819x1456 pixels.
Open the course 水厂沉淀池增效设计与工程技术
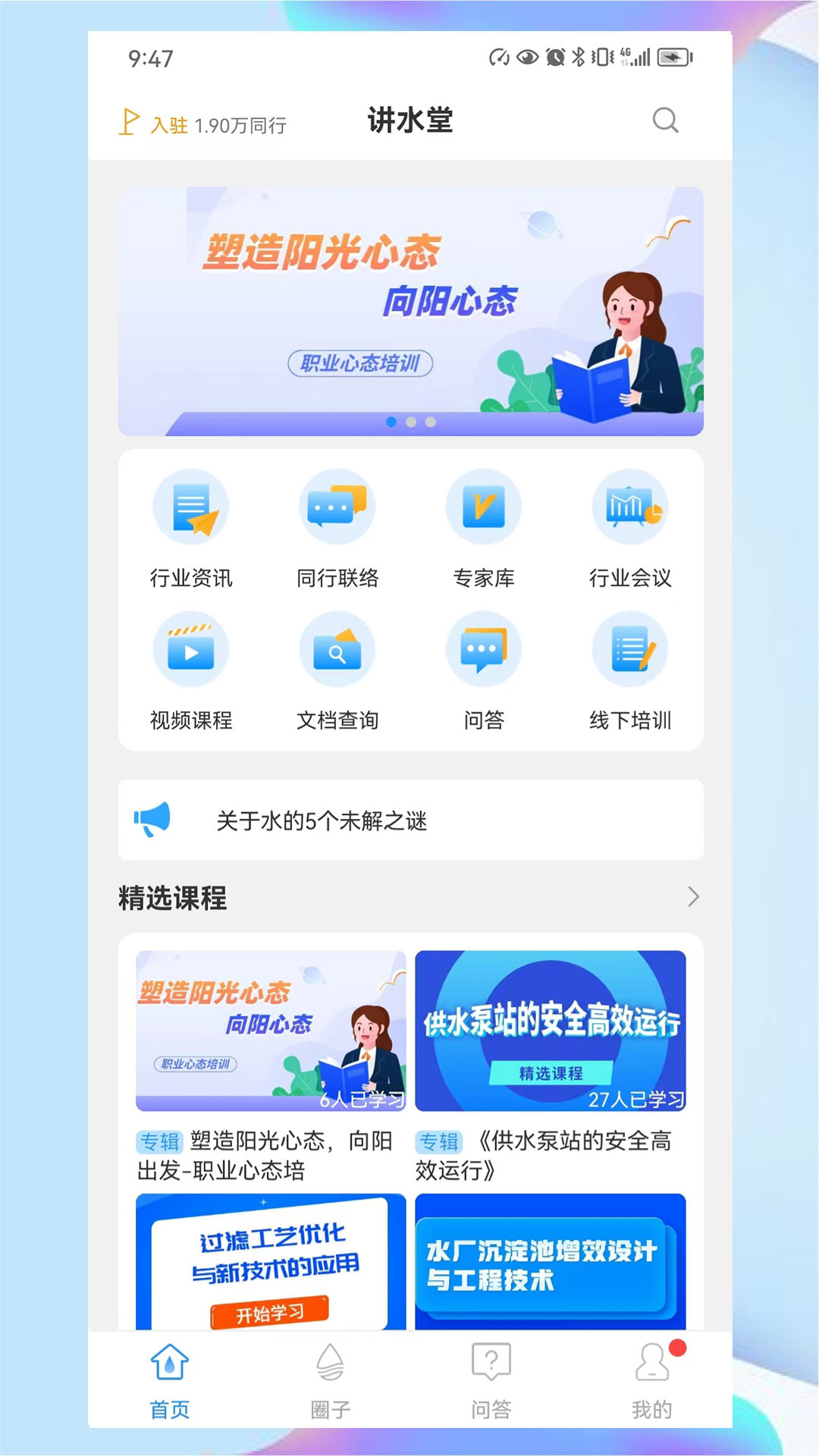[x=551, y=1262]
